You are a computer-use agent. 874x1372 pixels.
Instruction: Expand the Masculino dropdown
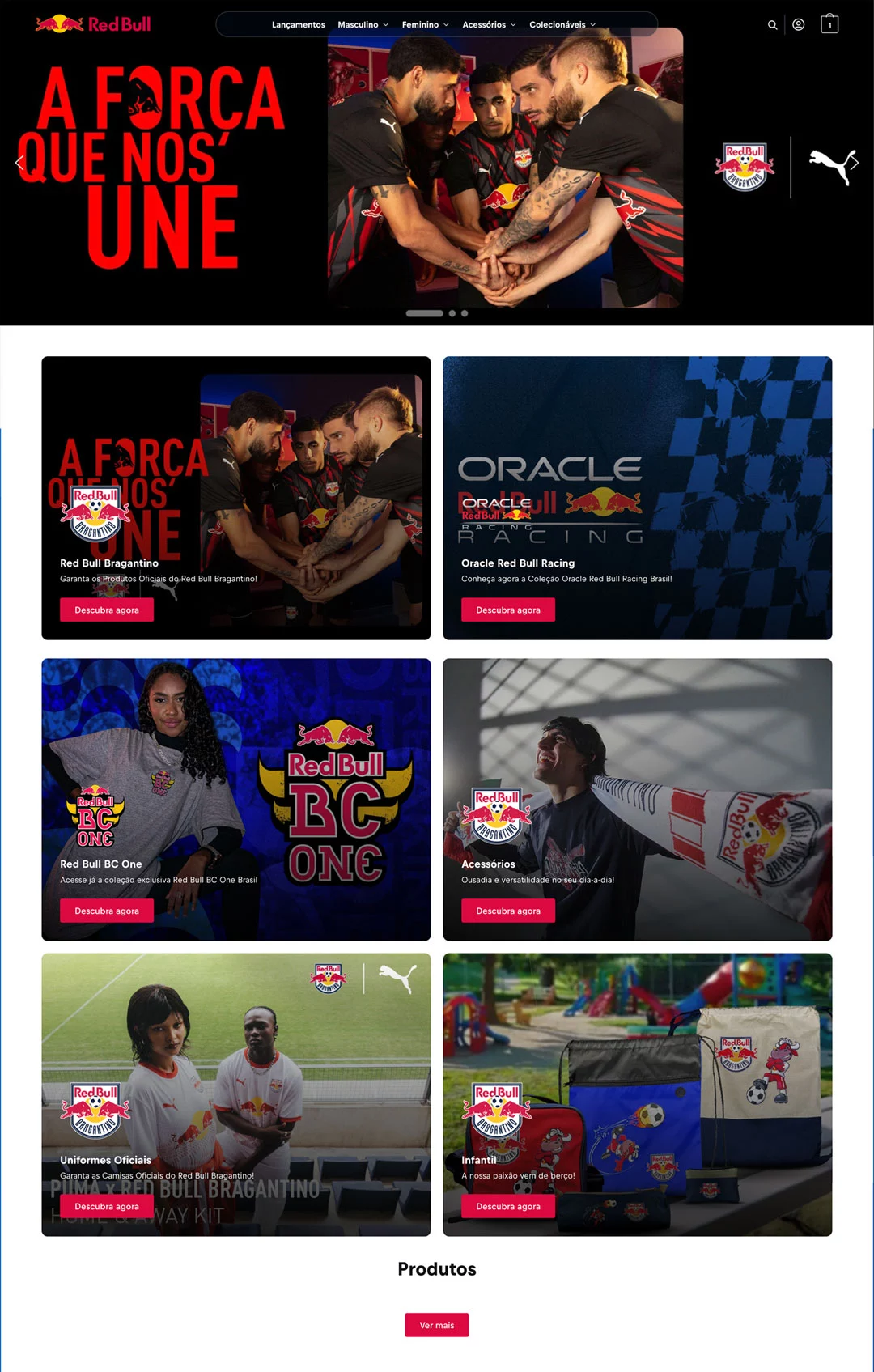[x=363, y=25]
